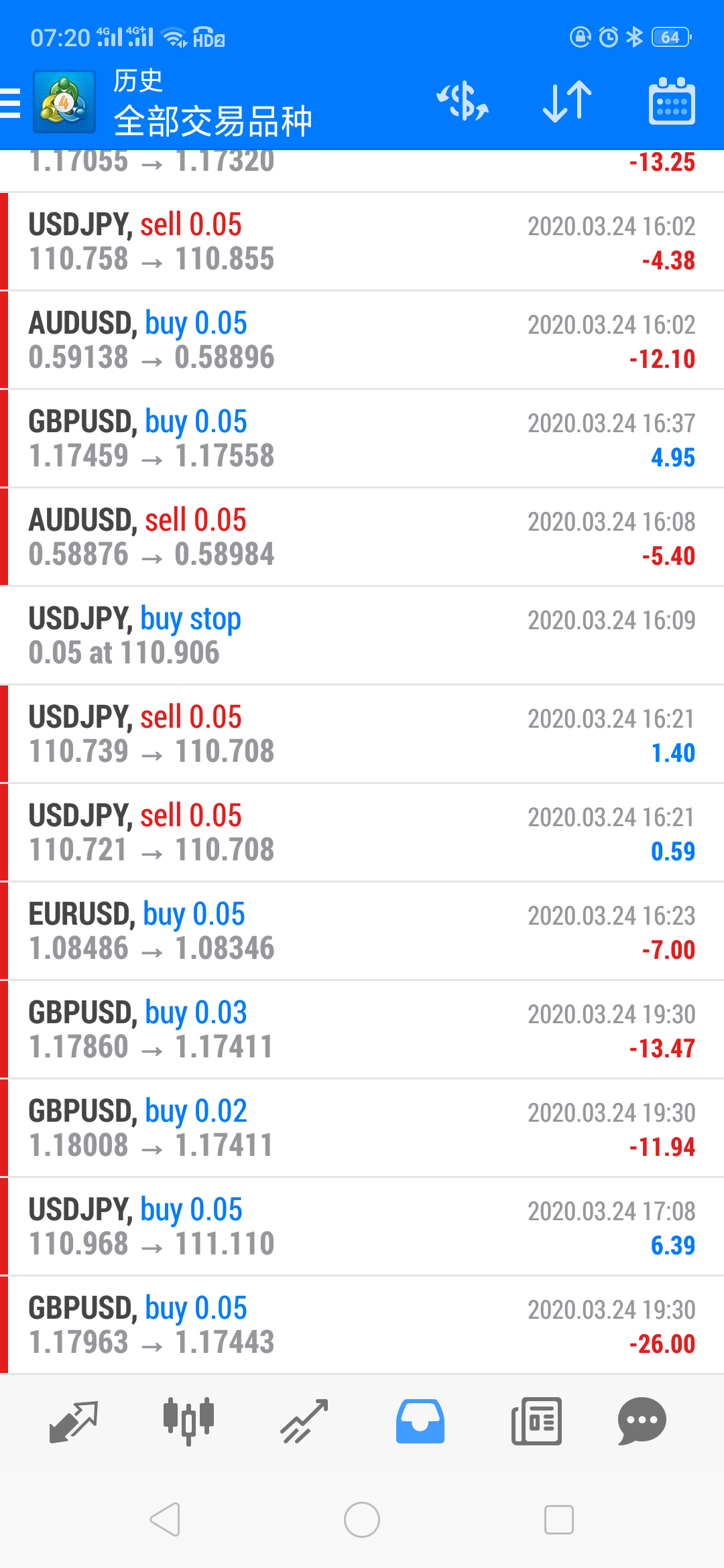Switch to the Quotes tab
Screen dimensions: 724x1568
[x=74, y=1421]
